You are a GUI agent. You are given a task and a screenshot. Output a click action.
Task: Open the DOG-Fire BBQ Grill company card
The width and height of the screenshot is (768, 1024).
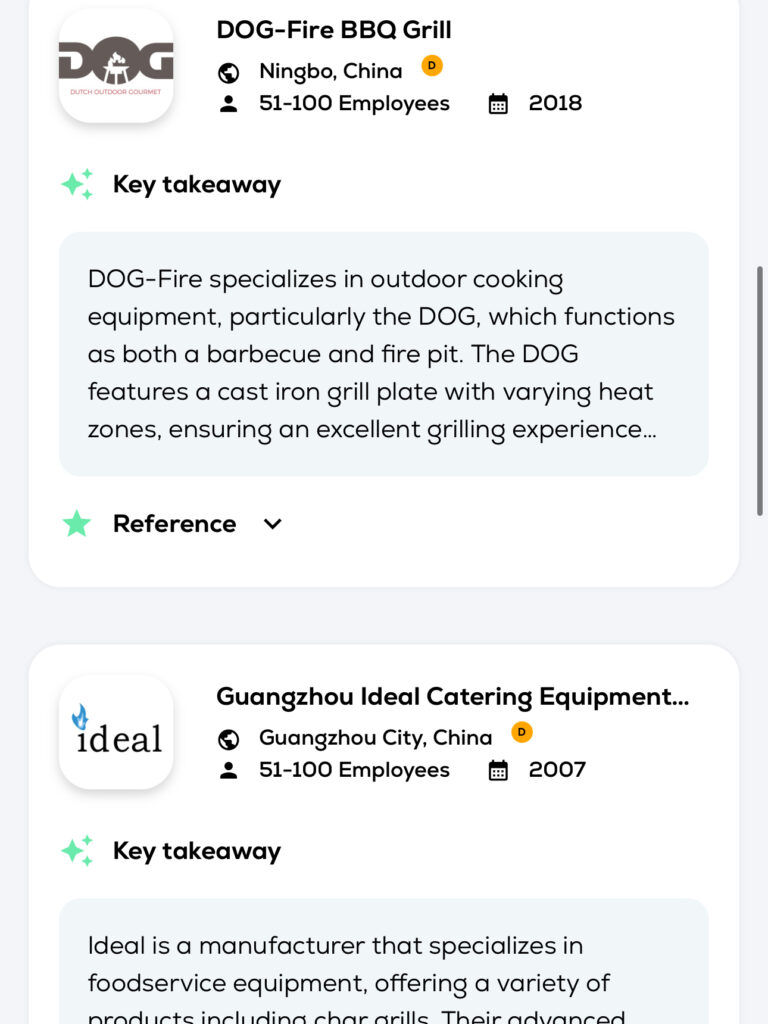(333, 30)
